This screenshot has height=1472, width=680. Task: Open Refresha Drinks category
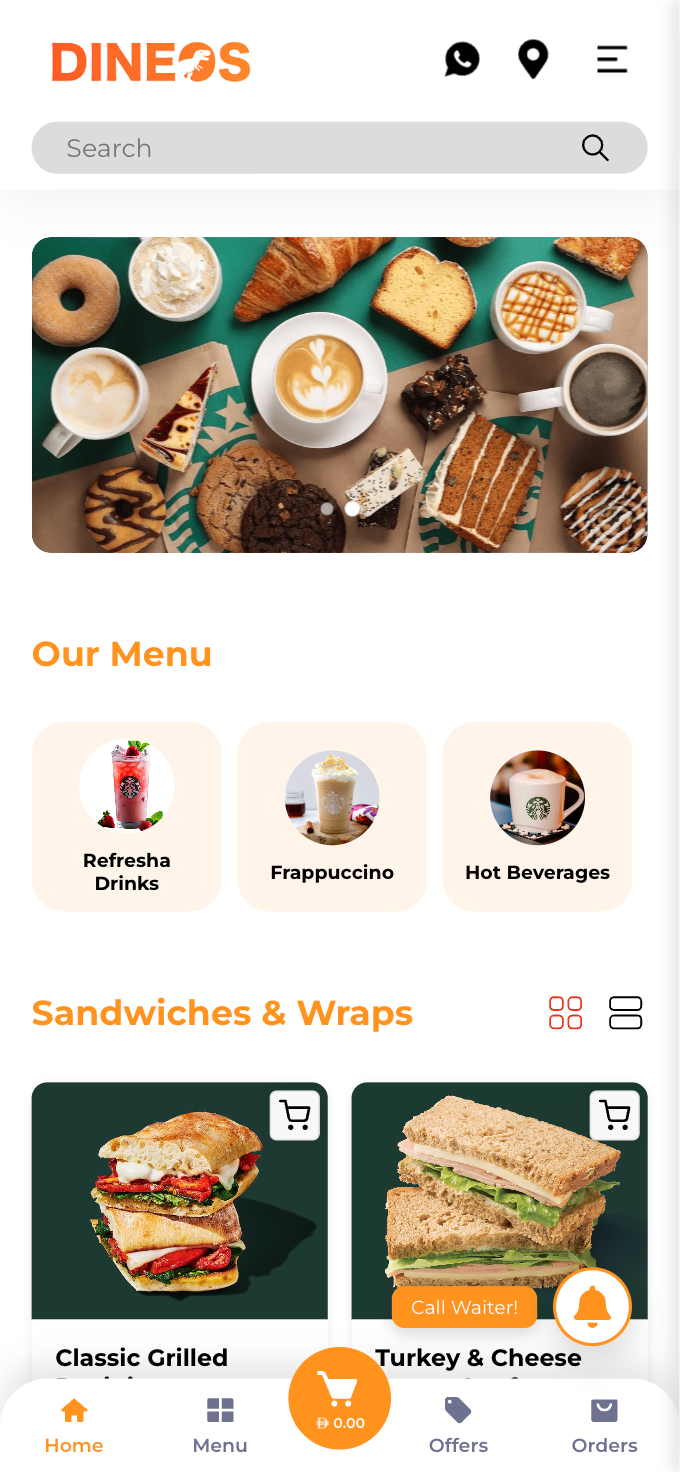click(x=127, y=816)
